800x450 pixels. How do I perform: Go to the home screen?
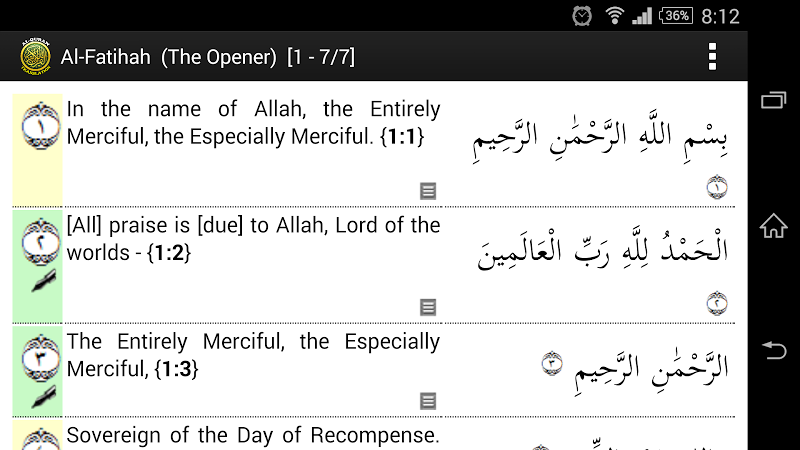coord(774,225)
